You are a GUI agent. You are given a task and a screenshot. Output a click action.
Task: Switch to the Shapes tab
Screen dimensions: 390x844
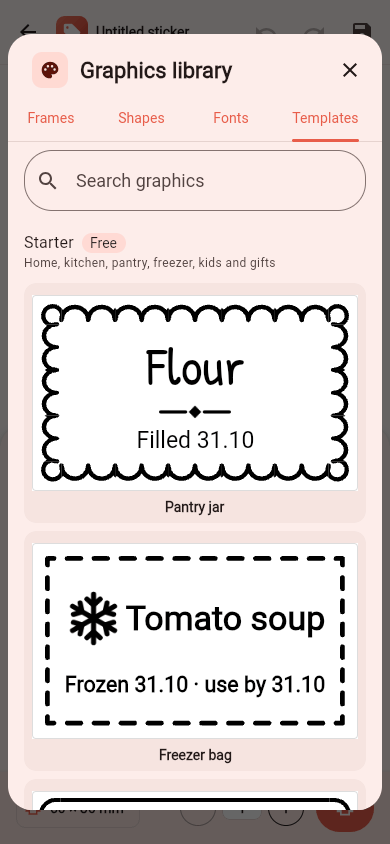[x=141, y=118]
